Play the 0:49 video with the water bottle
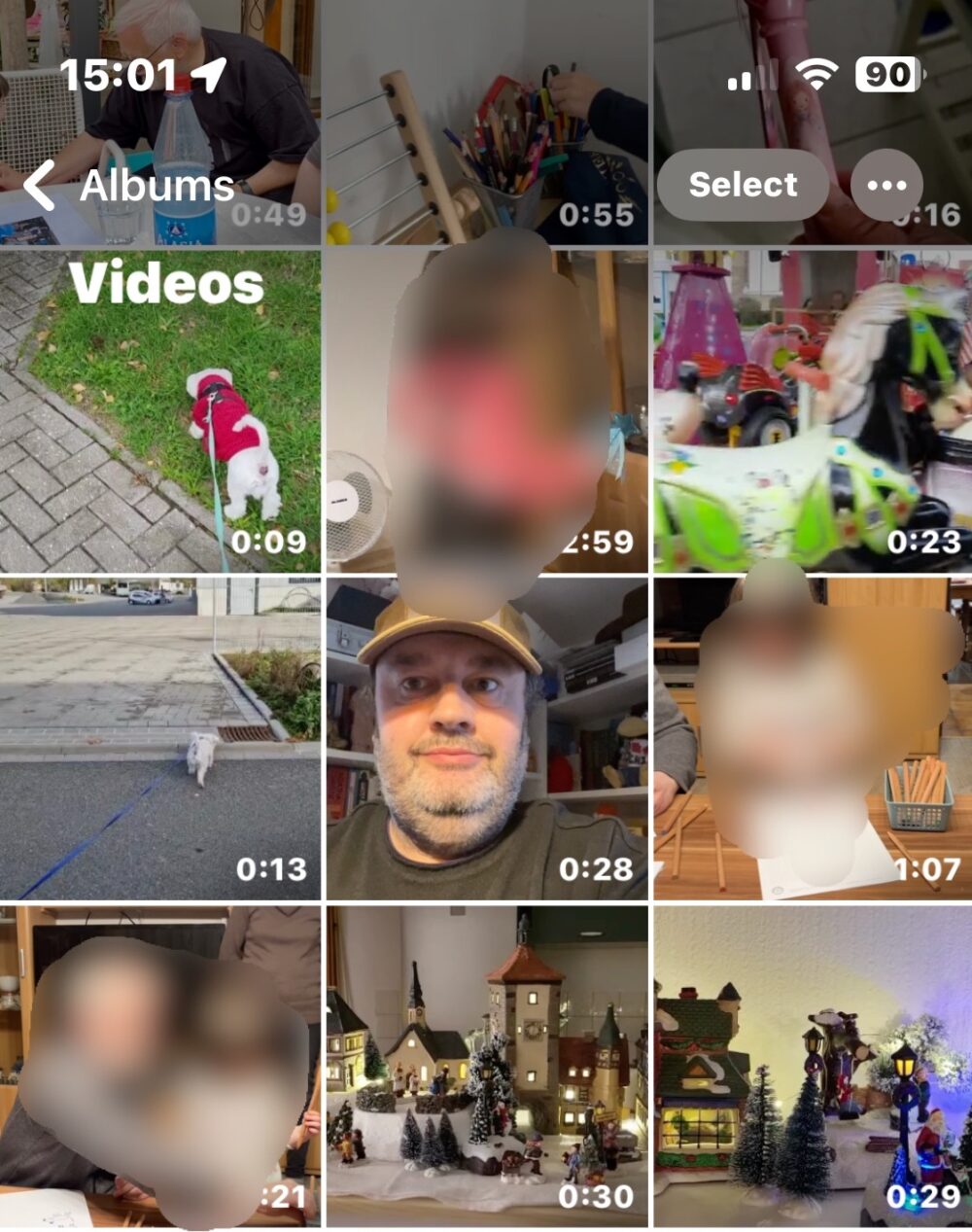972x1232 pixels. [x=160, y=122]
